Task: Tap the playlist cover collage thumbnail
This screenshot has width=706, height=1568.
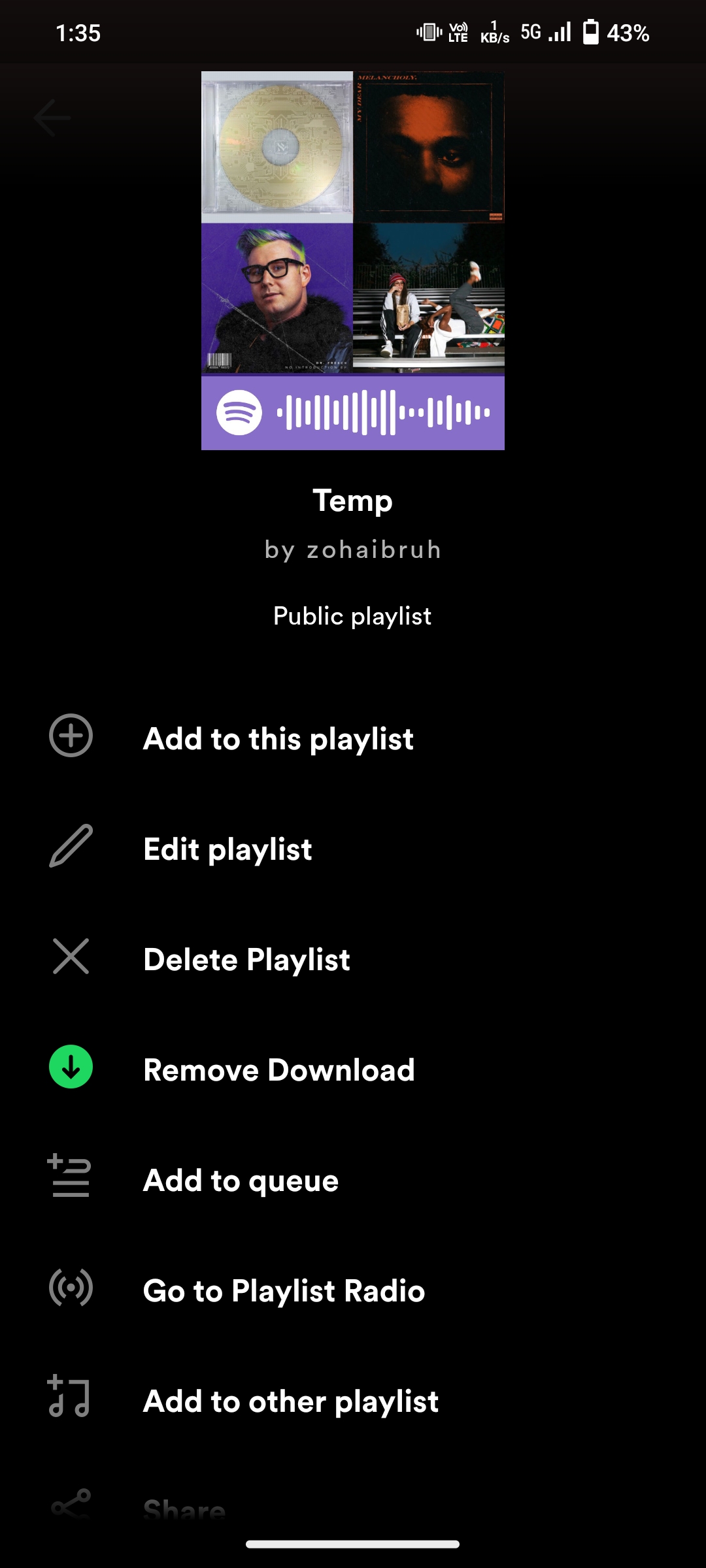Action: (352, 222)
